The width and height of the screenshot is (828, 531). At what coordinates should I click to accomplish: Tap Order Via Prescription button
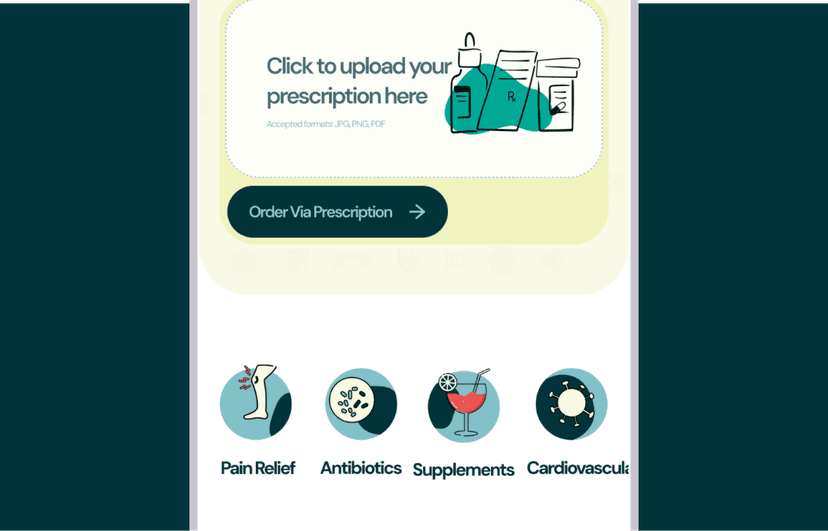coord(337,212)
